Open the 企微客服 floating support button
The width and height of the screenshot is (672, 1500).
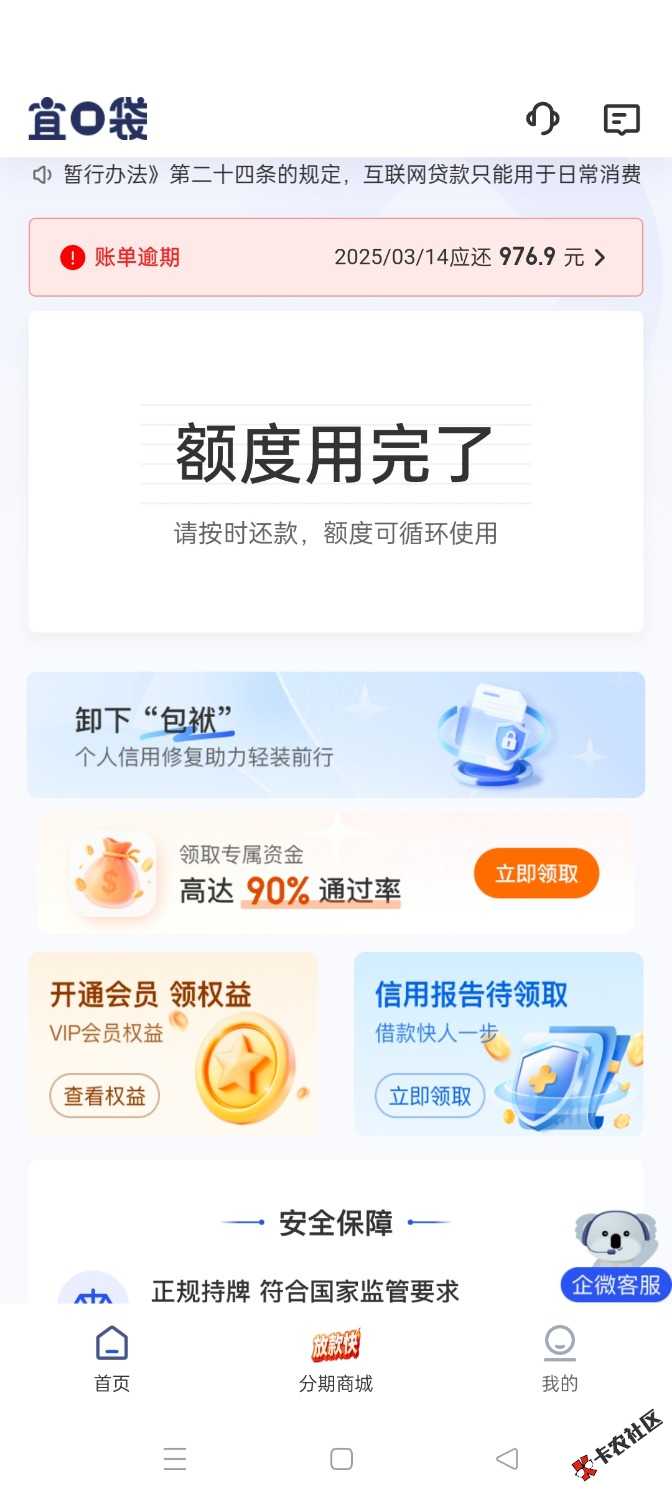pos(616,1260)
